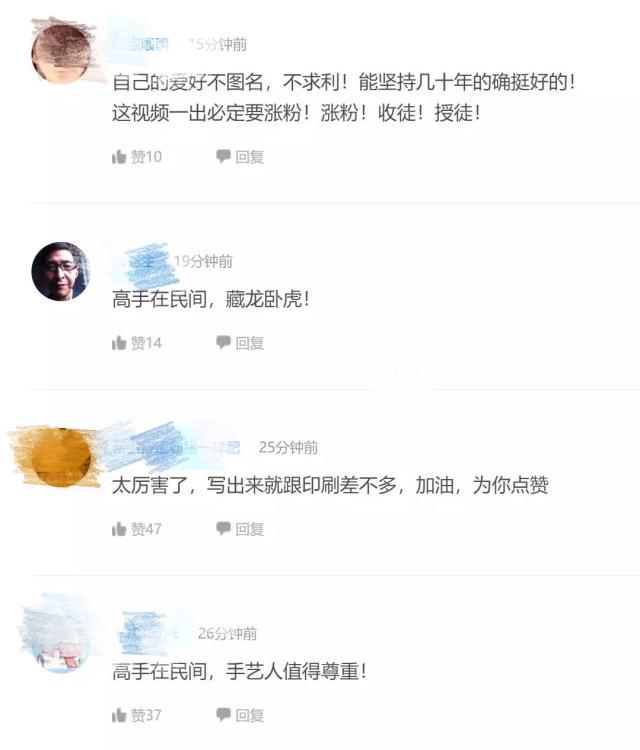
Task: Reply to the comment about 涨粉 收徒
Action: (x=240, y=157)
